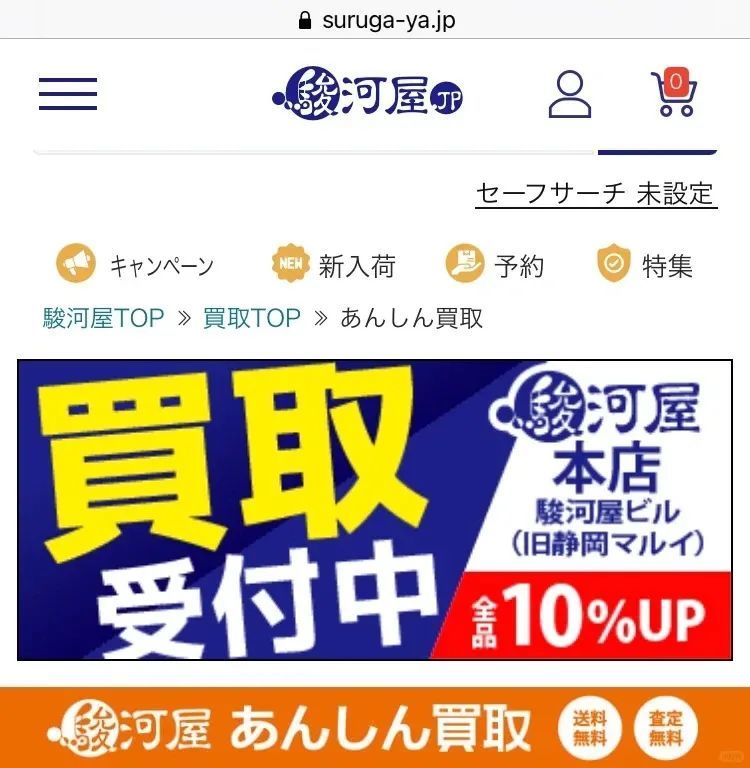Open the hamburger navigation menu
The image size is (750, 768).
coord(66,94)
